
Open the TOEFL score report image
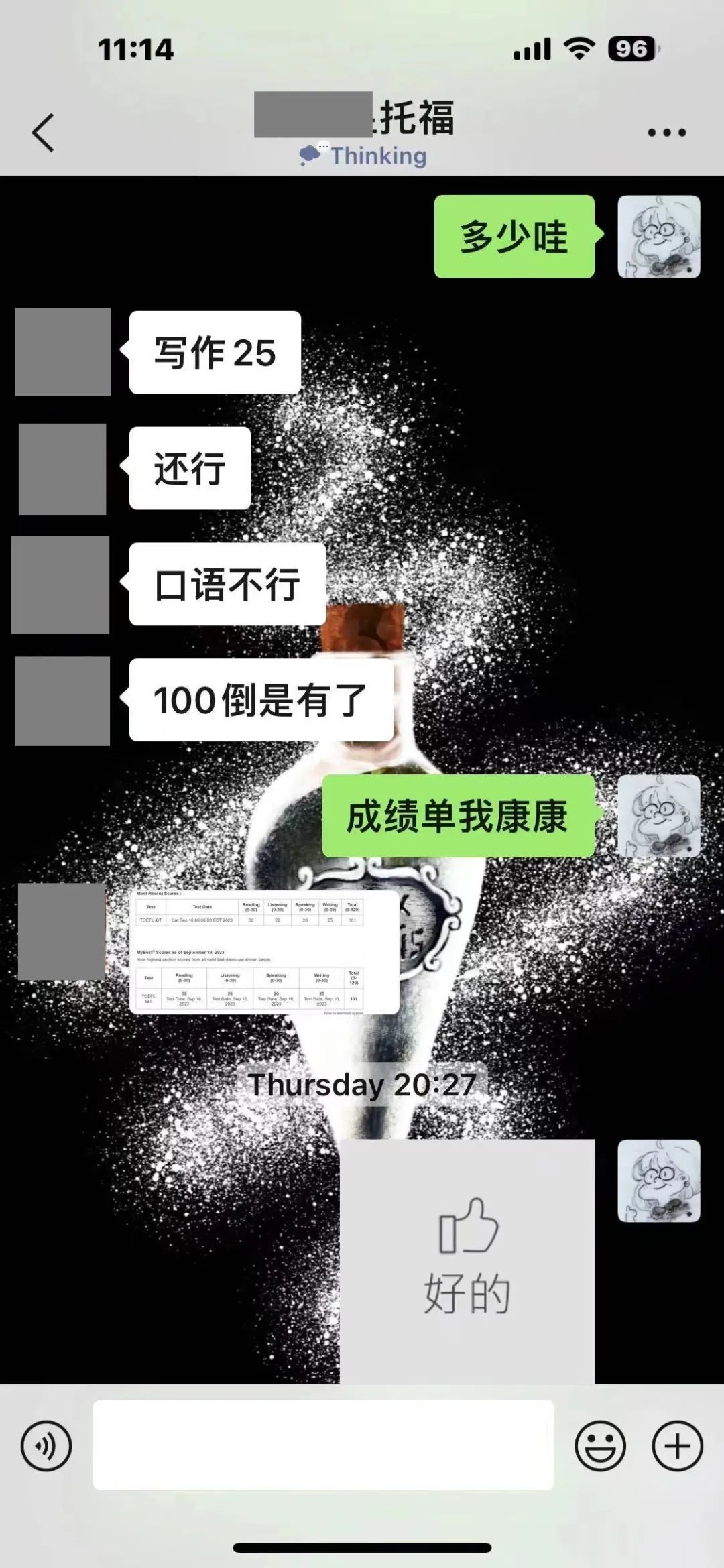coord(264,952)
